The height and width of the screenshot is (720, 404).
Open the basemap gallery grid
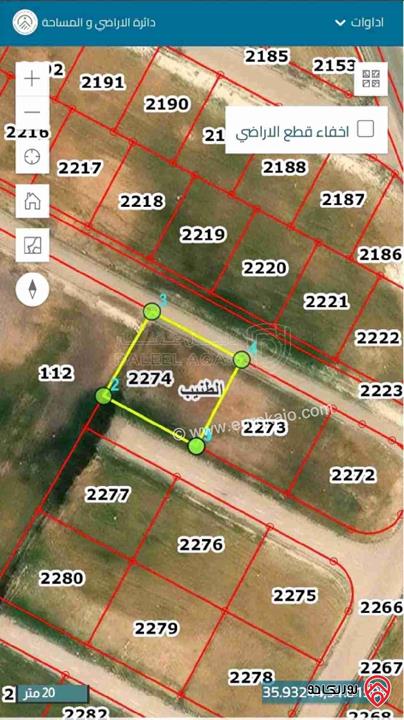371,79
